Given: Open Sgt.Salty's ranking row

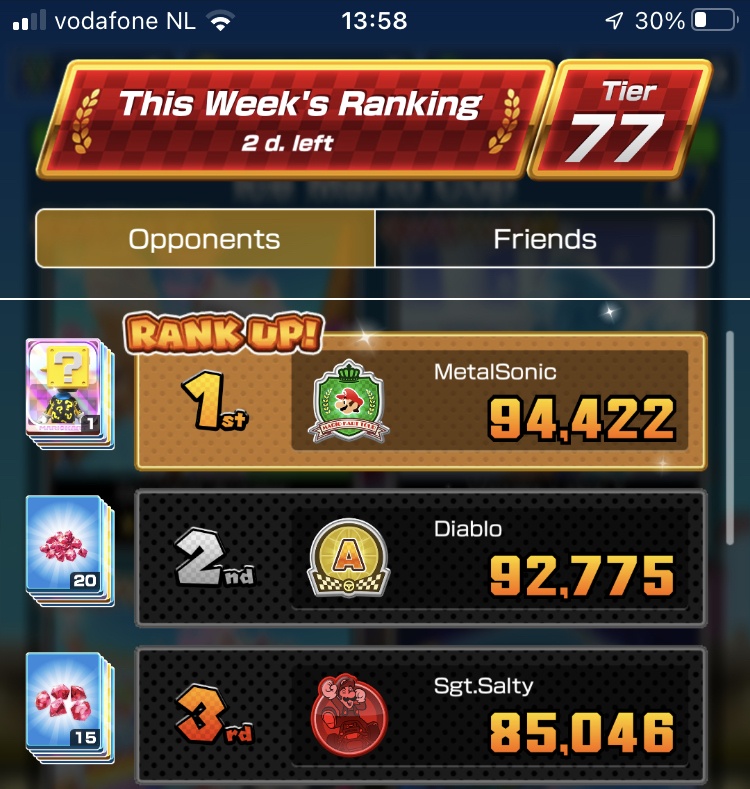Looking at the screenshot, I should coord(420,714).
